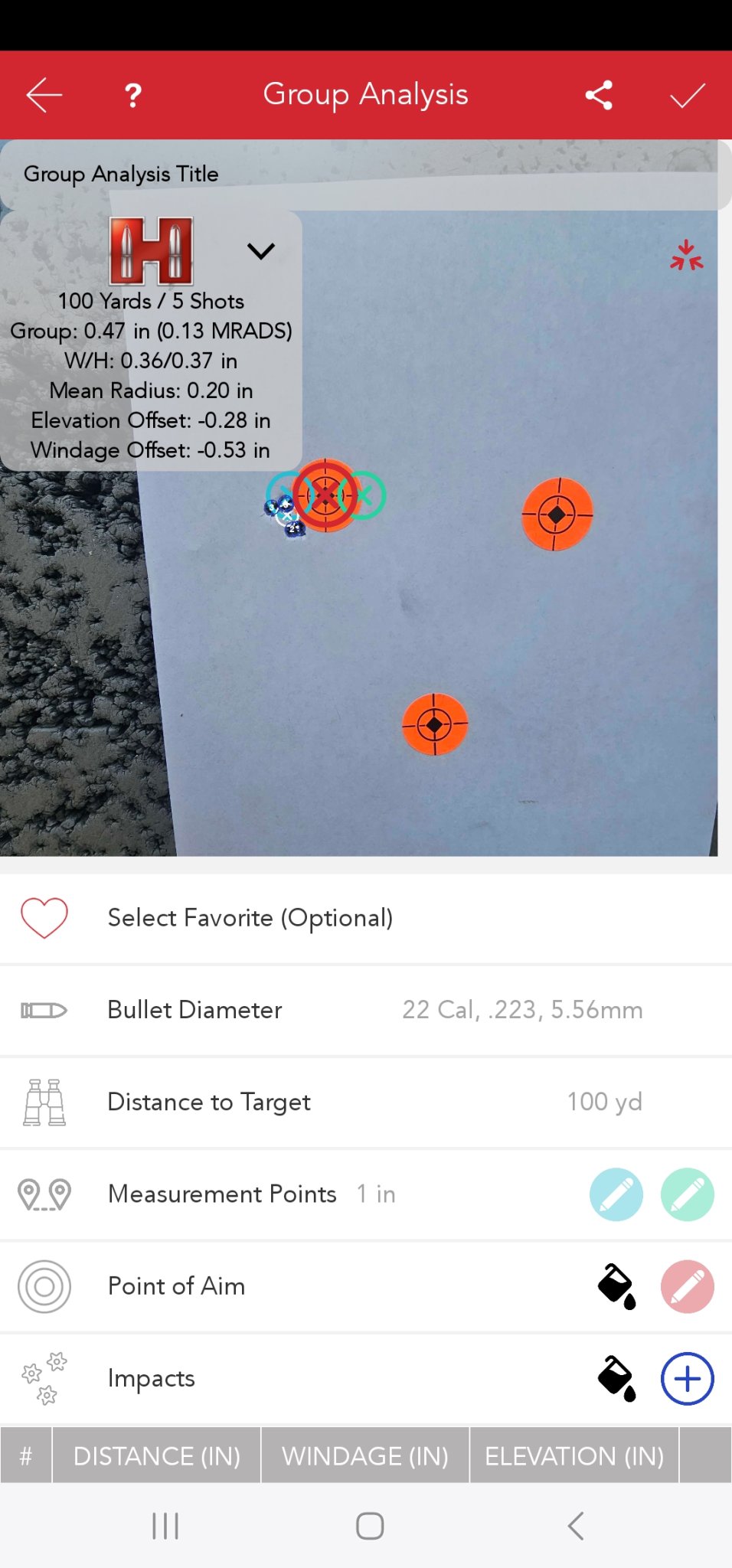732x1568 pixels.
Task: Collapse the group stats overlay chevron
Action: tap(261, 251)
